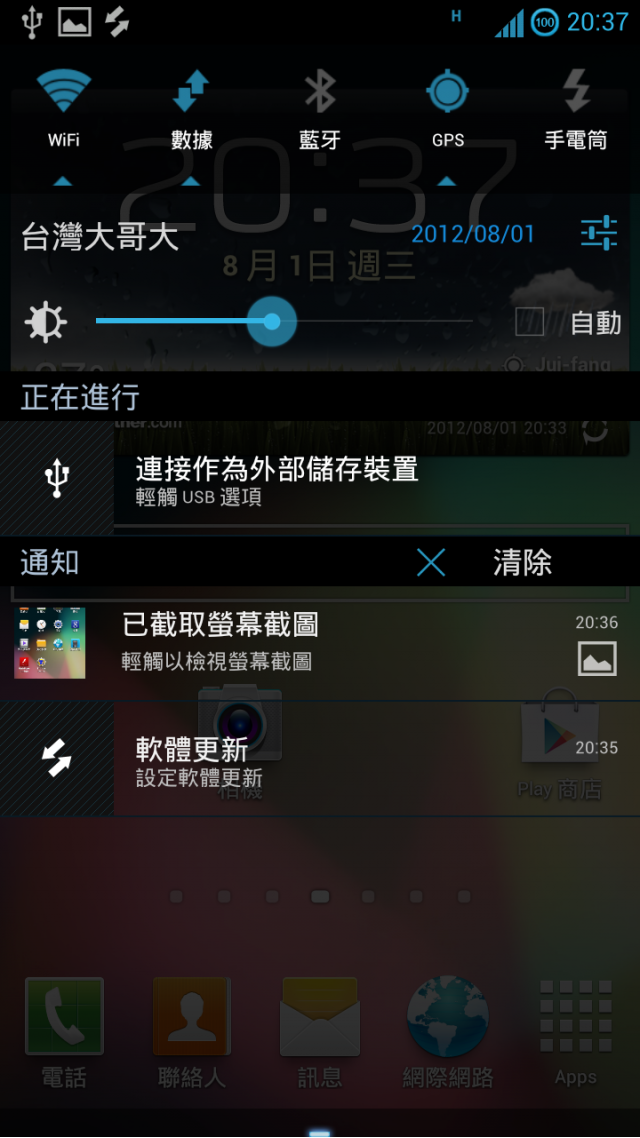
Task: Toggle the WiFi quick setting
Action: [x=64, y=108]
